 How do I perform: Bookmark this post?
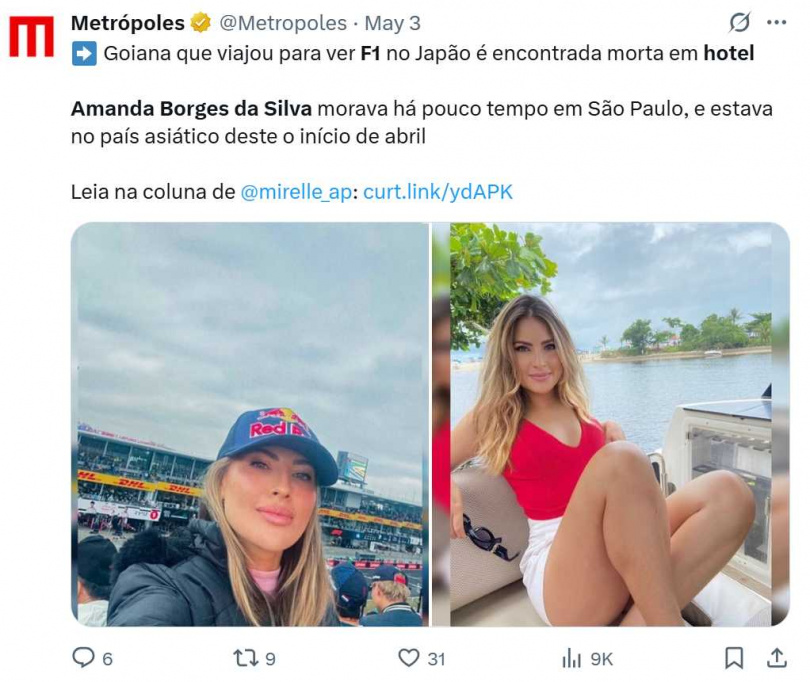pyautogui.click(x=734, y=657)
